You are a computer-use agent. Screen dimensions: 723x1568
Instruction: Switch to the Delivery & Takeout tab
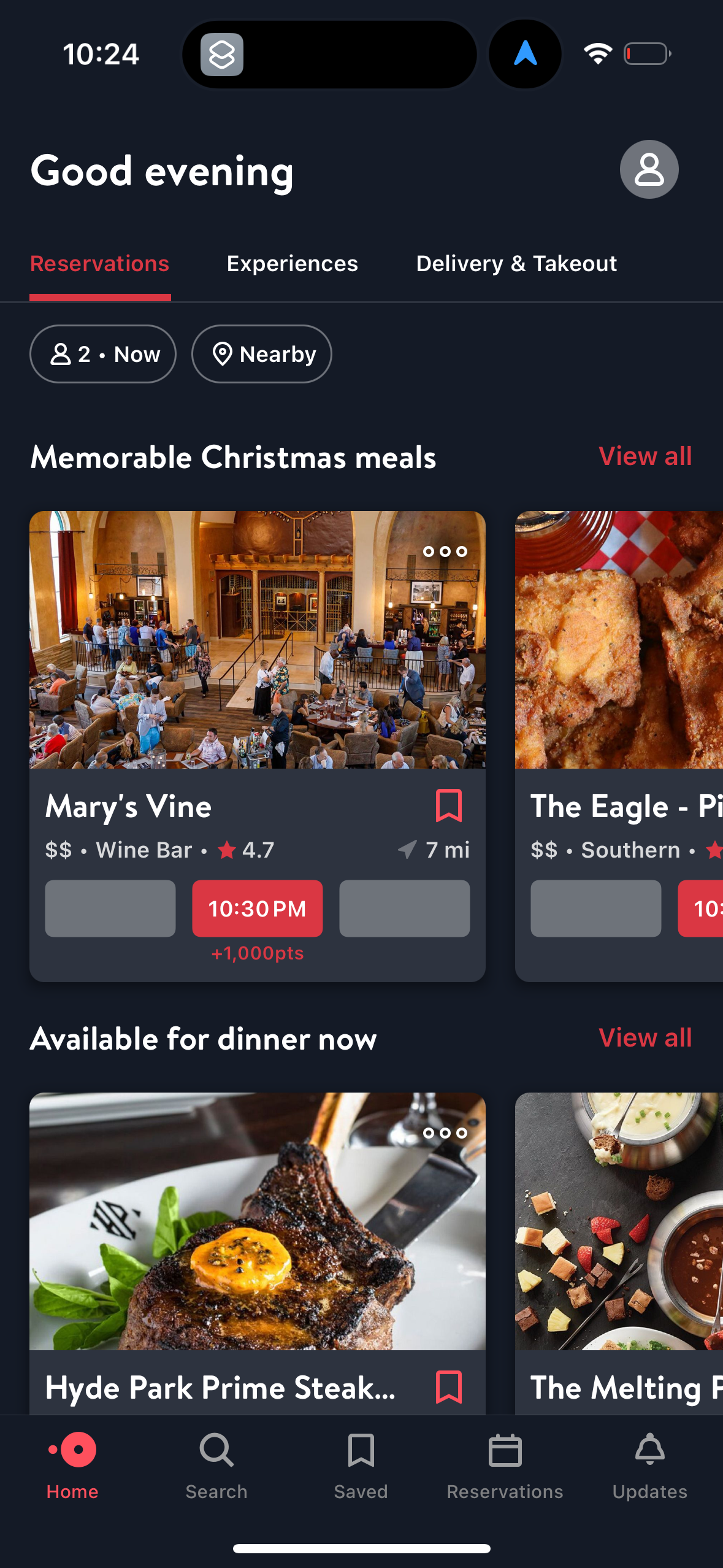[516, 263]
